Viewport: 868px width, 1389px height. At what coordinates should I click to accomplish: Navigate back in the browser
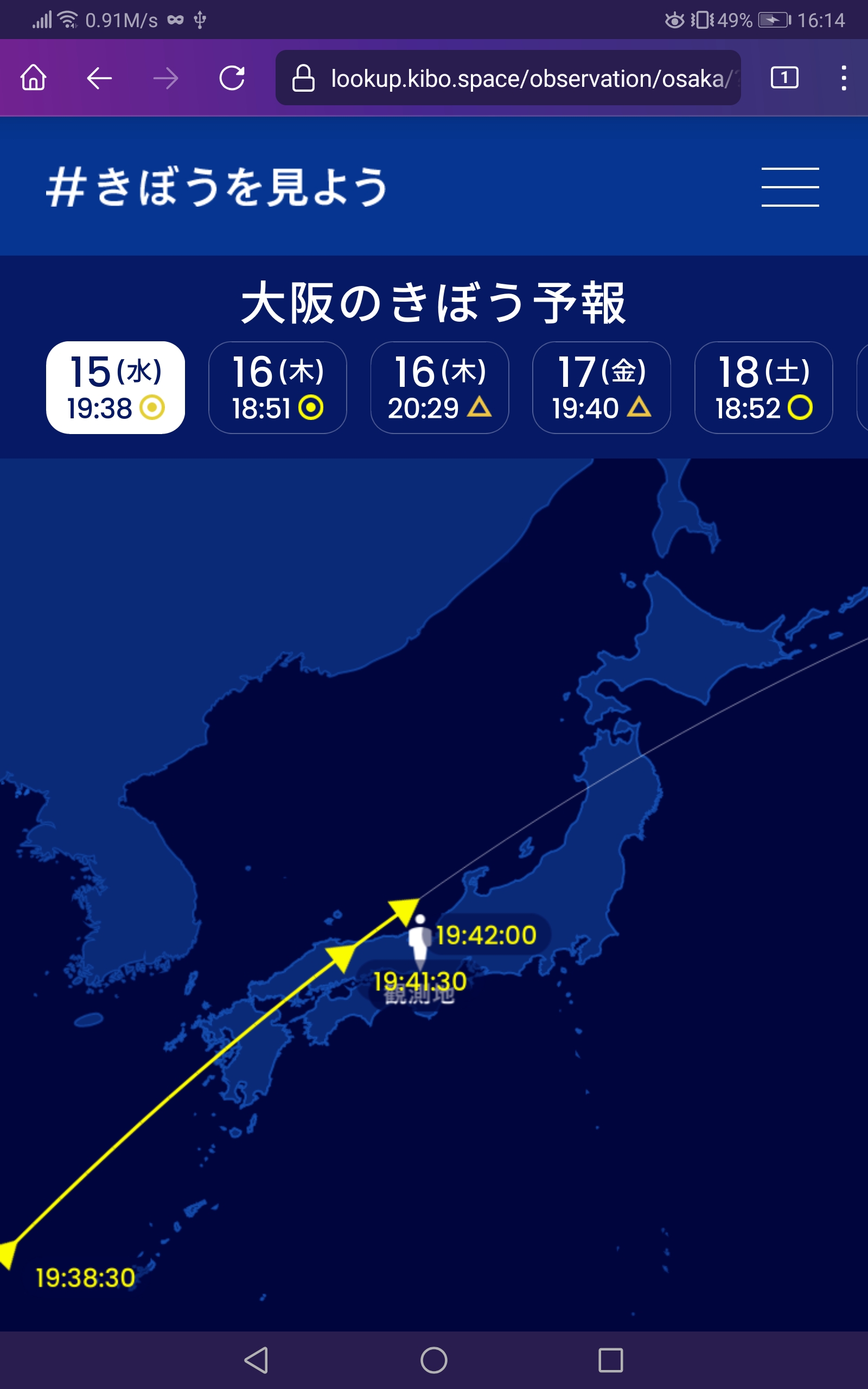(99, 78)
